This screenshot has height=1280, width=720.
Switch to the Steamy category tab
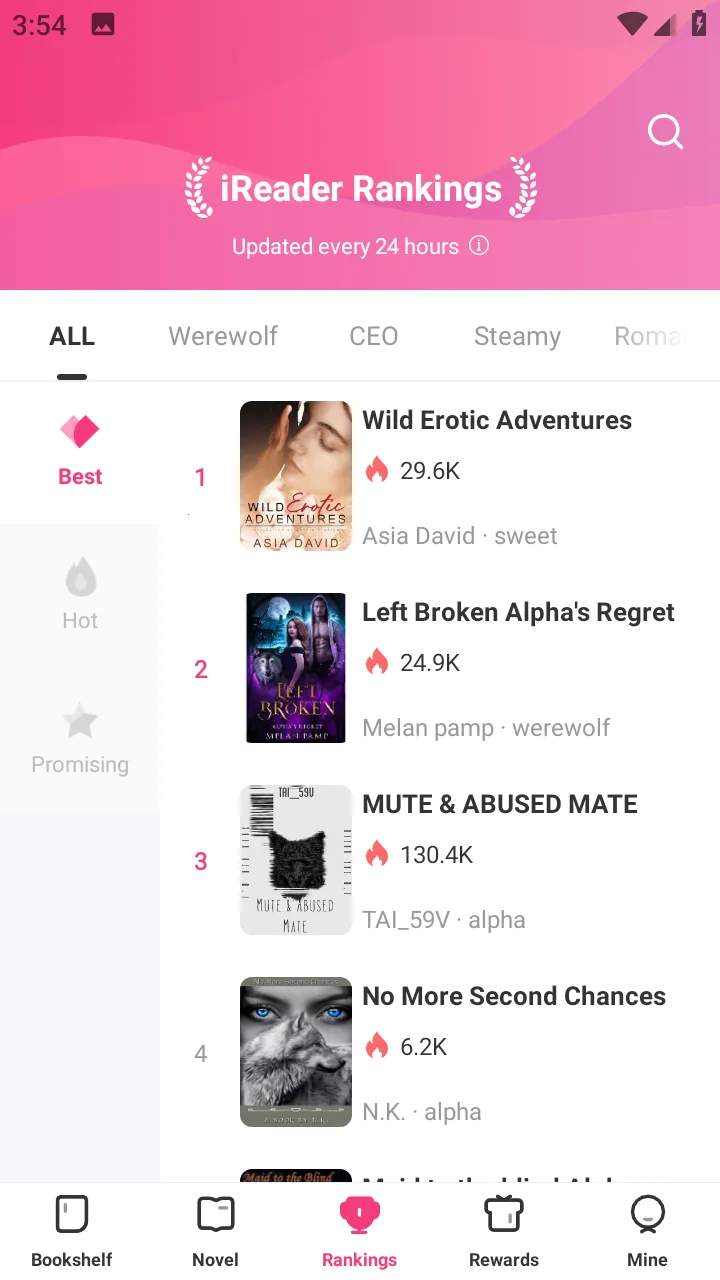click(517, 336)
